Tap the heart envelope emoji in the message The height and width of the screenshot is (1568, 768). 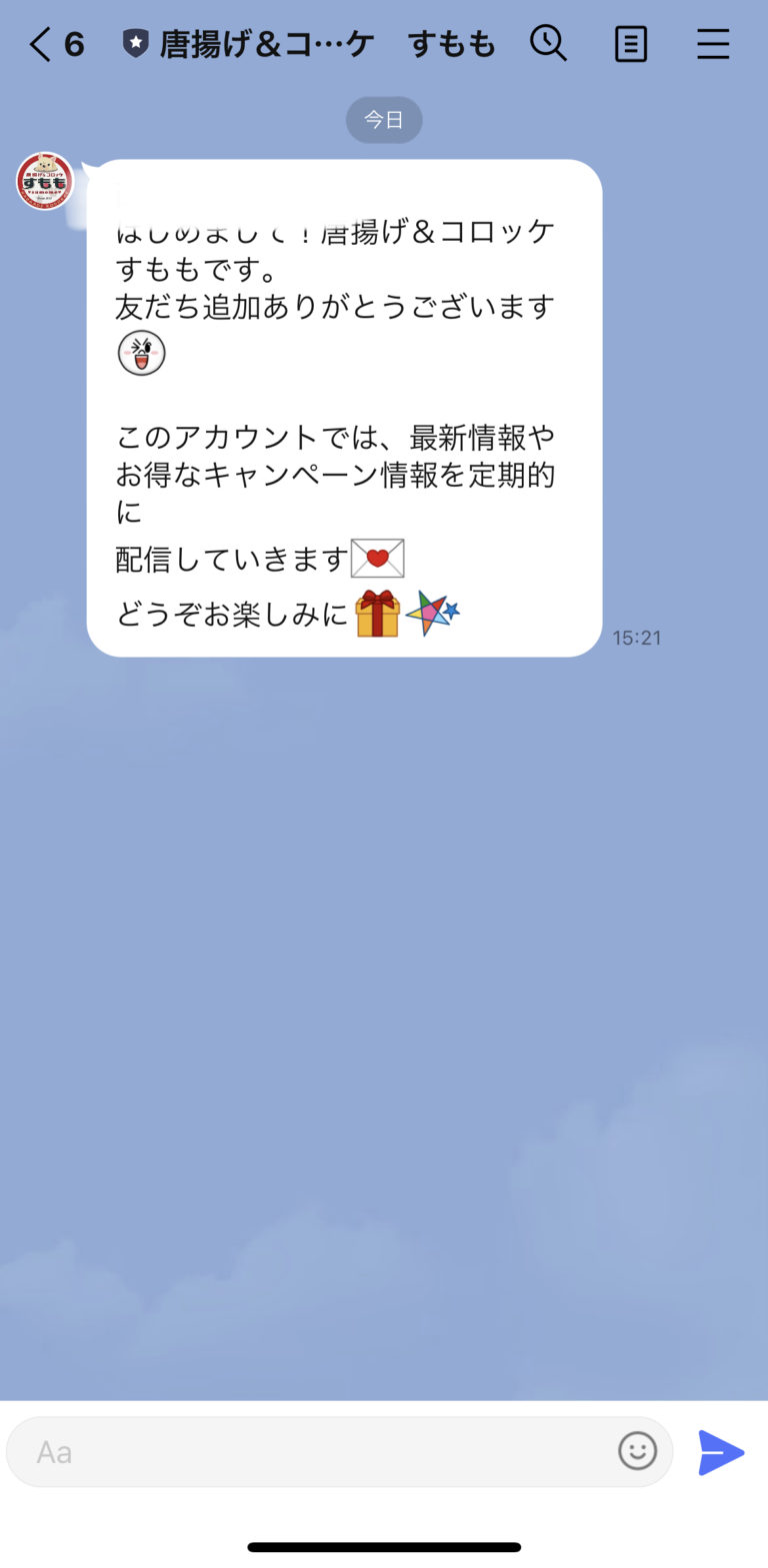pyautogui.click(x=377, y=558)
